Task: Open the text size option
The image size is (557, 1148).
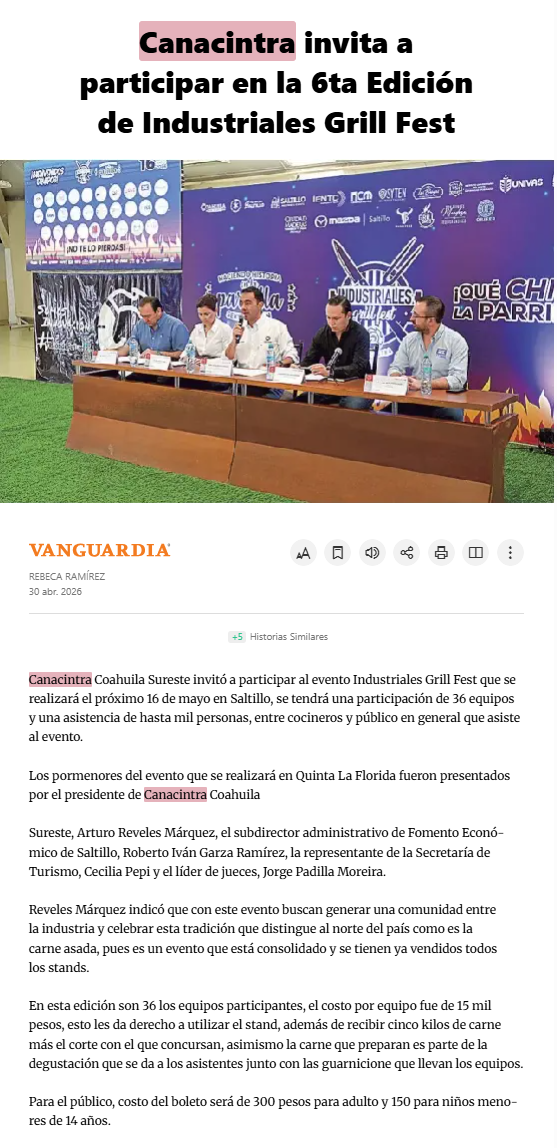Action: pyautogui.click(x=303, y=553)
